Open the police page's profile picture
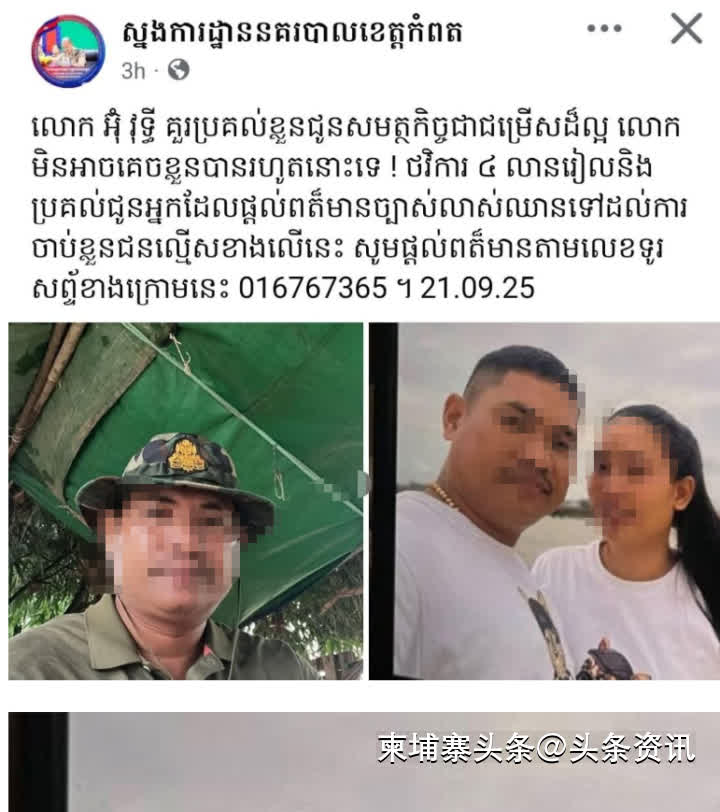720x812 pixels. click(68, 51)
